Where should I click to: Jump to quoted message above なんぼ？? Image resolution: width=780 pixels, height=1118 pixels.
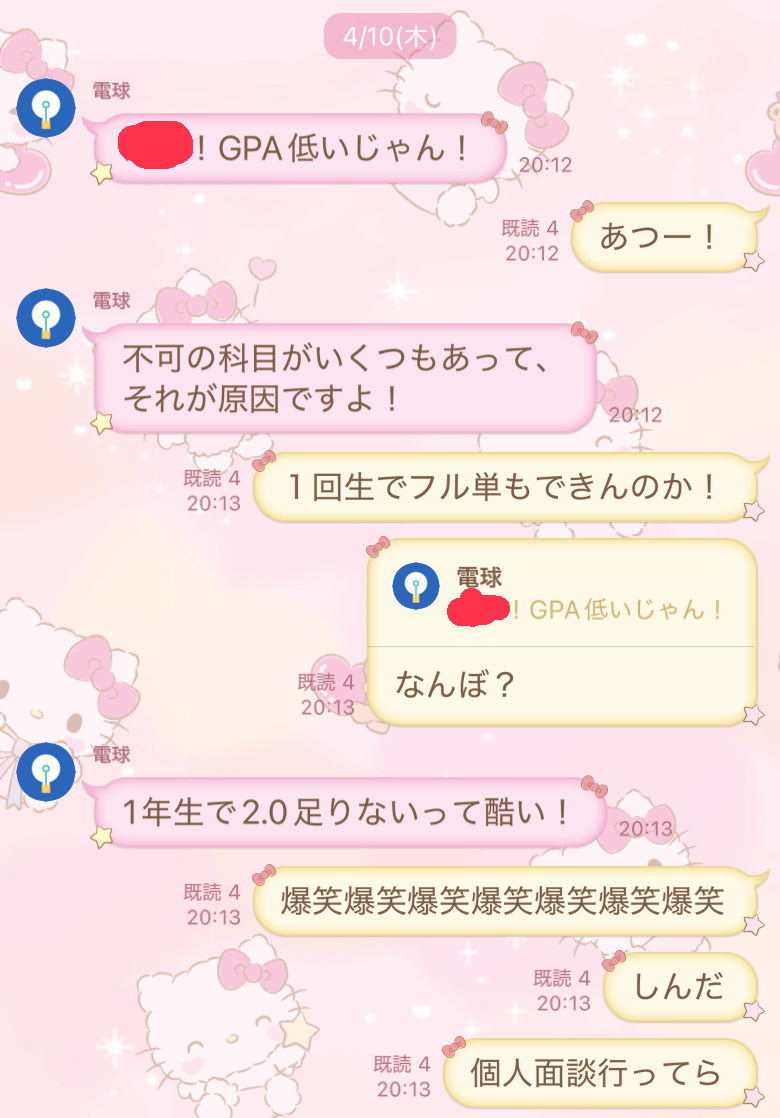(560, 594)
